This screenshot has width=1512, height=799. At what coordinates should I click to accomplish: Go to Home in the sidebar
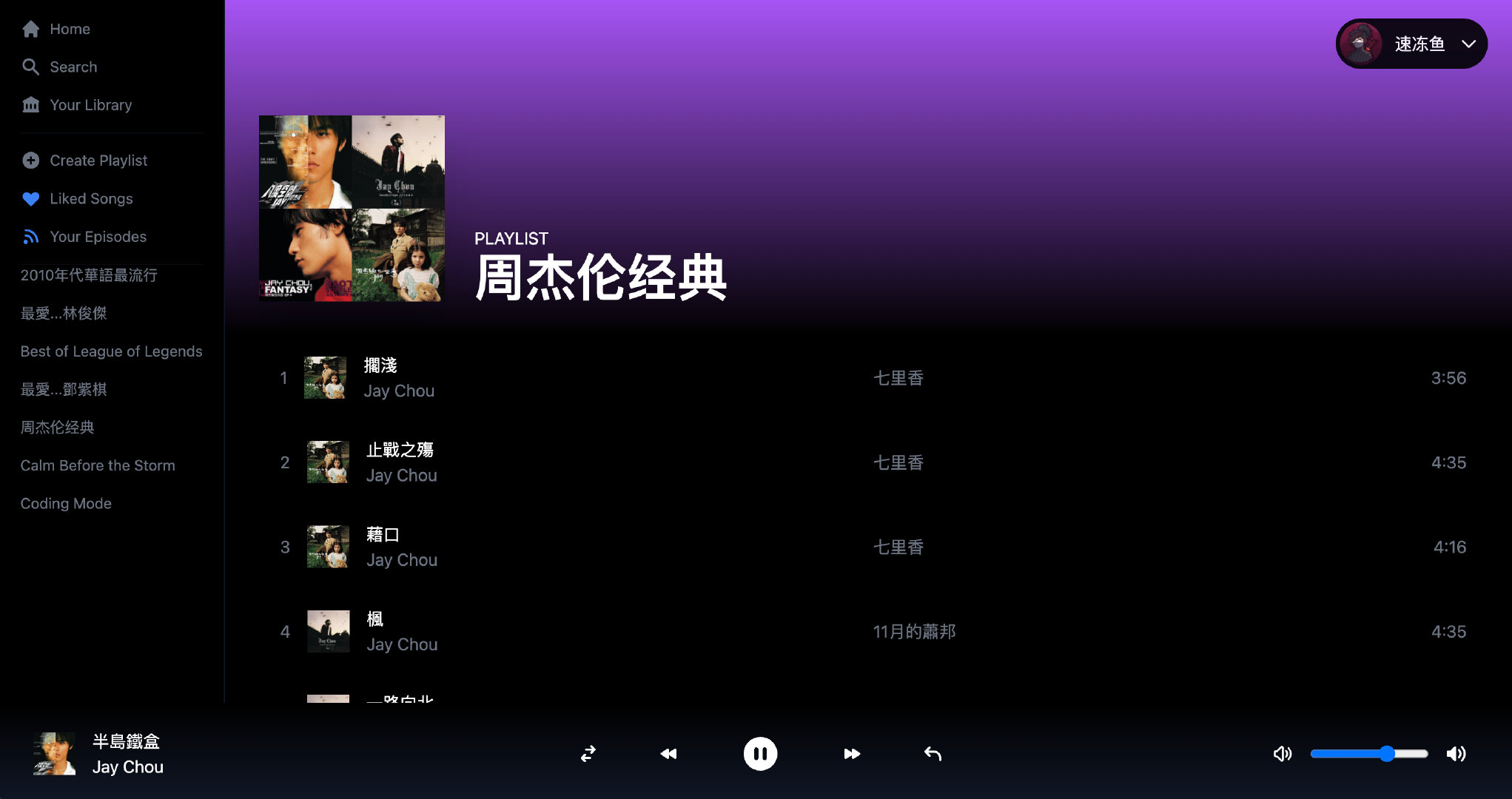(70, 29)
